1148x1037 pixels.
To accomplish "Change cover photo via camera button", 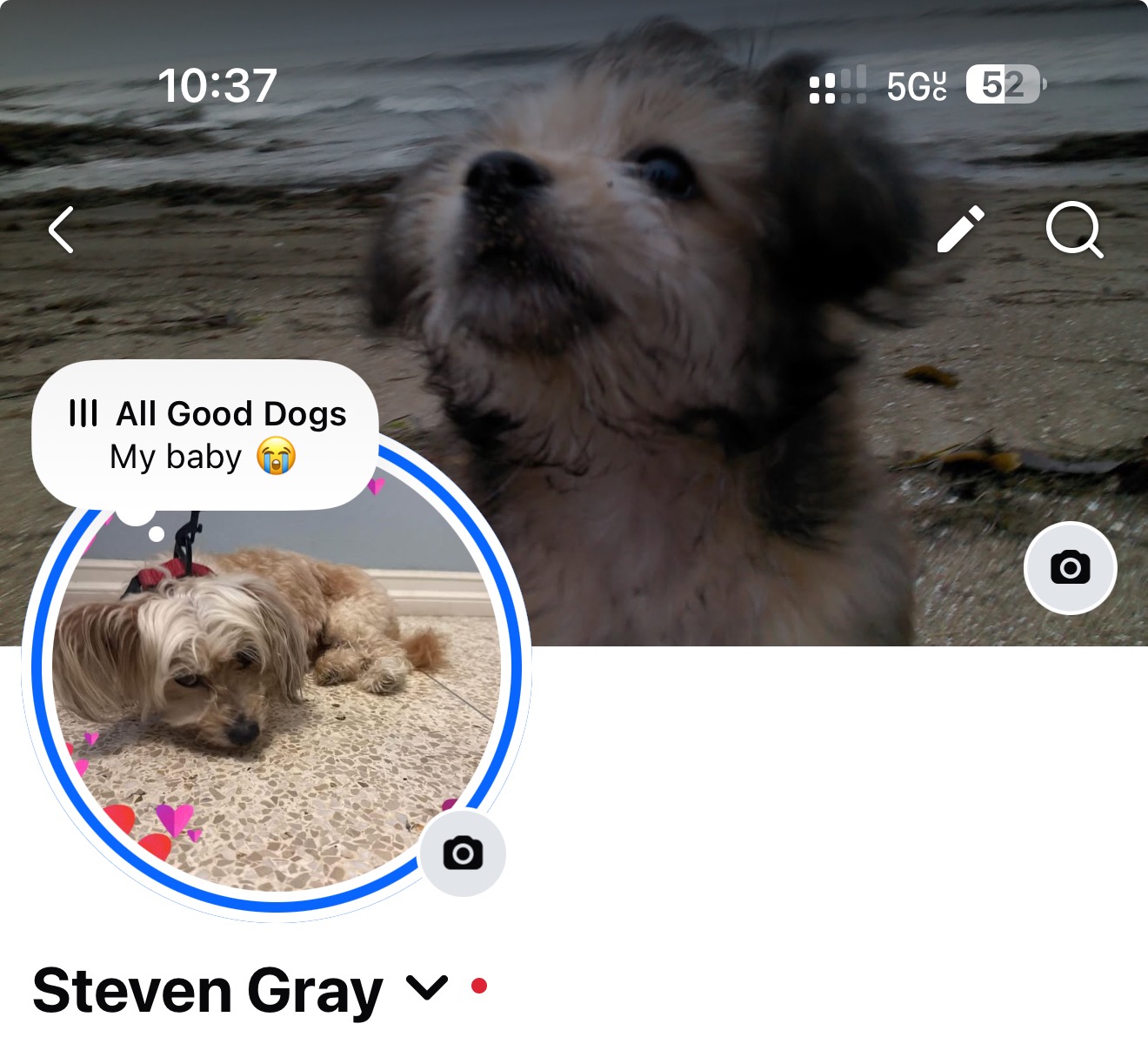I will (x=1070, y=567).
